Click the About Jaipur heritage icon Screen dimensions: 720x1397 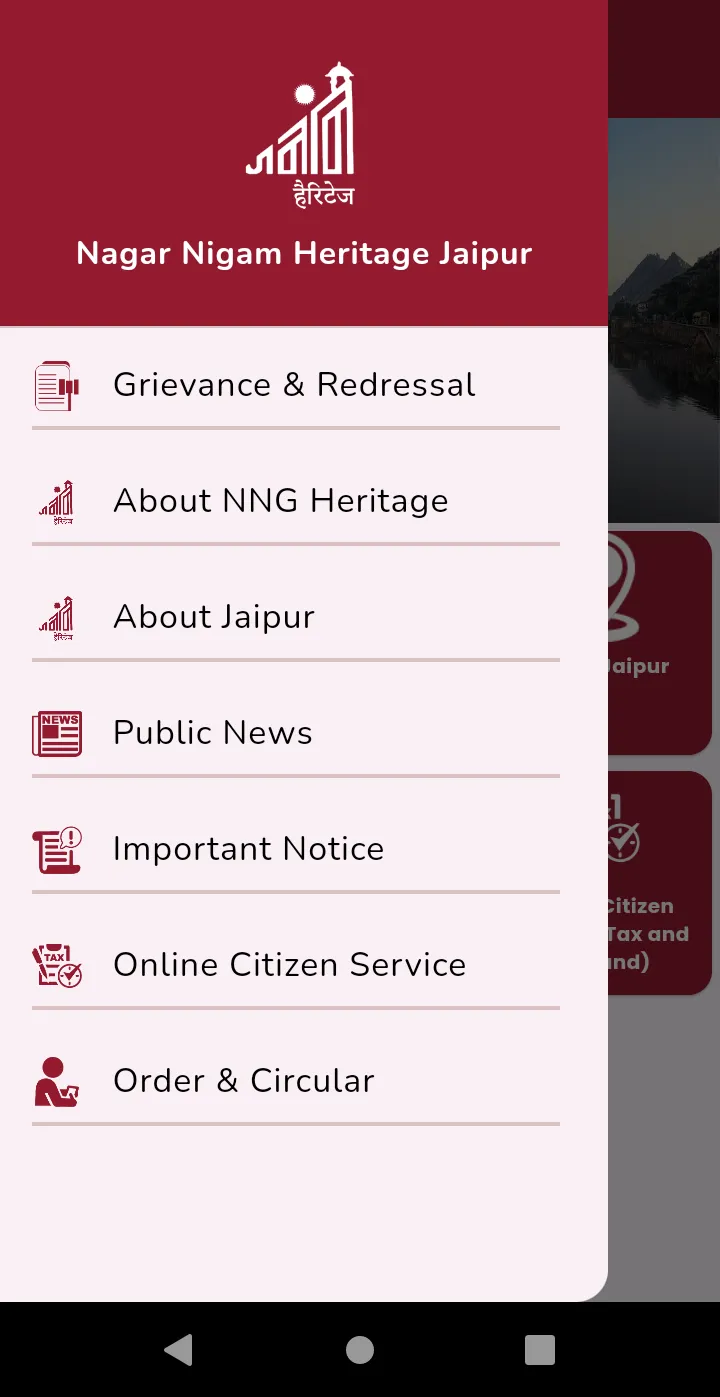pos(57,616)
